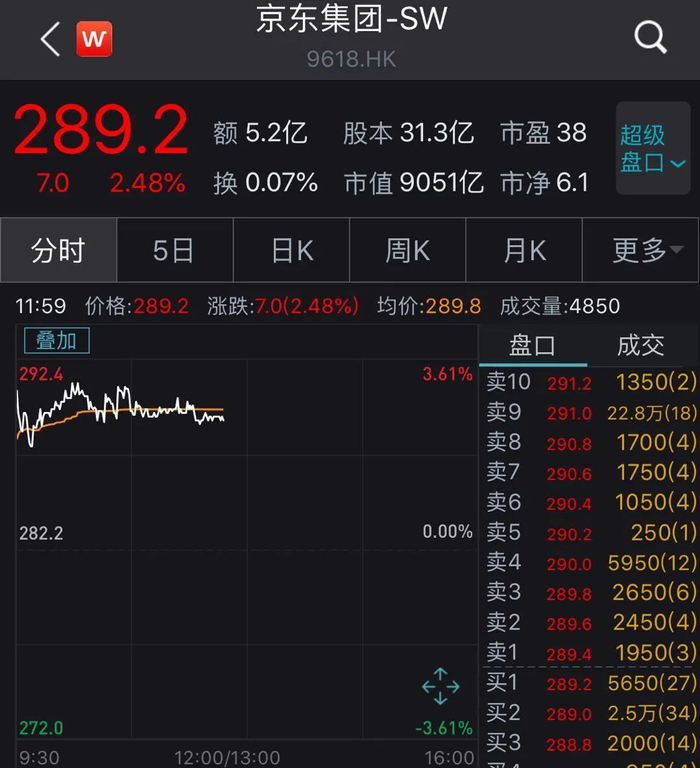This screenshot has width=700, height=768.
Task: Switch to the 盘口 tab
Action: pyautogui.click(x=532, y=346)
